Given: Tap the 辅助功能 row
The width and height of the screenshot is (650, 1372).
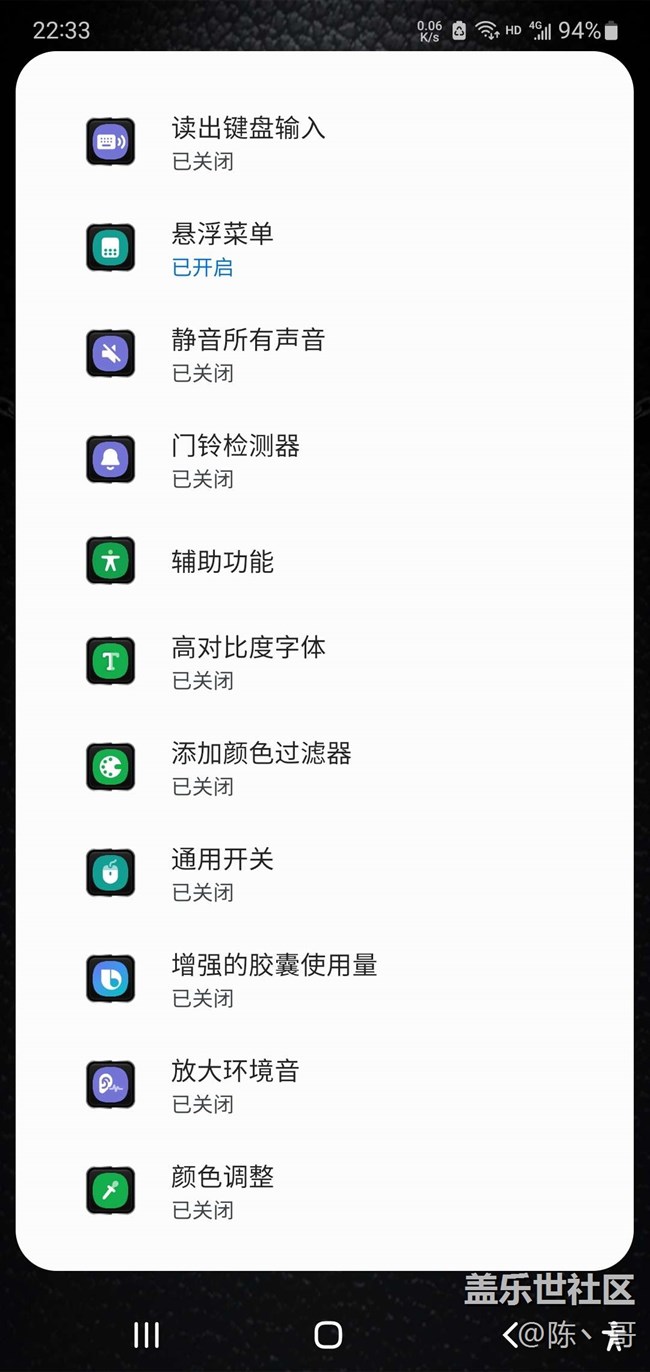Looking at the screenshot, I should point(324,561).
